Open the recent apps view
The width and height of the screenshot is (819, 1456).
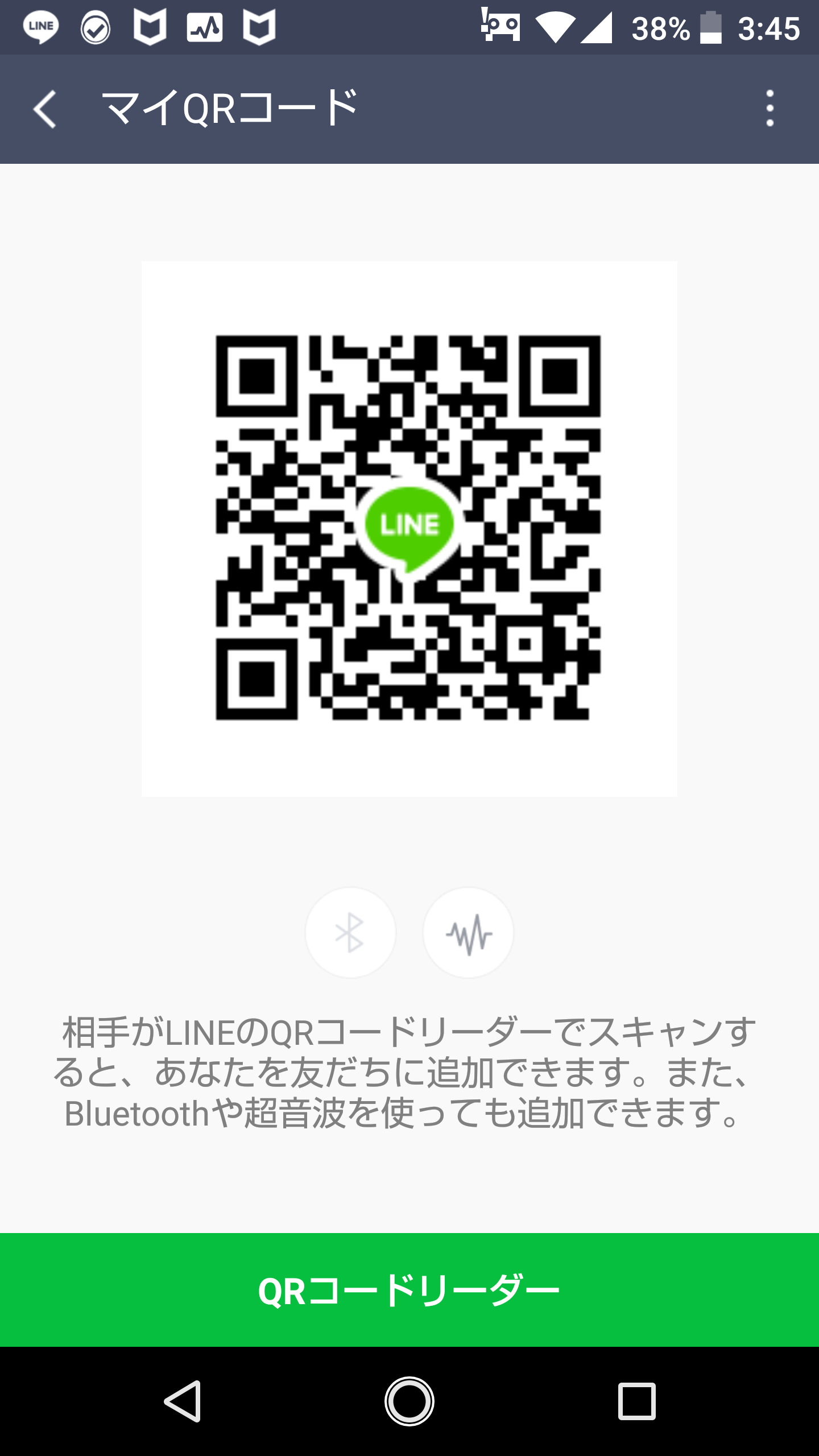pos(637,1401)
